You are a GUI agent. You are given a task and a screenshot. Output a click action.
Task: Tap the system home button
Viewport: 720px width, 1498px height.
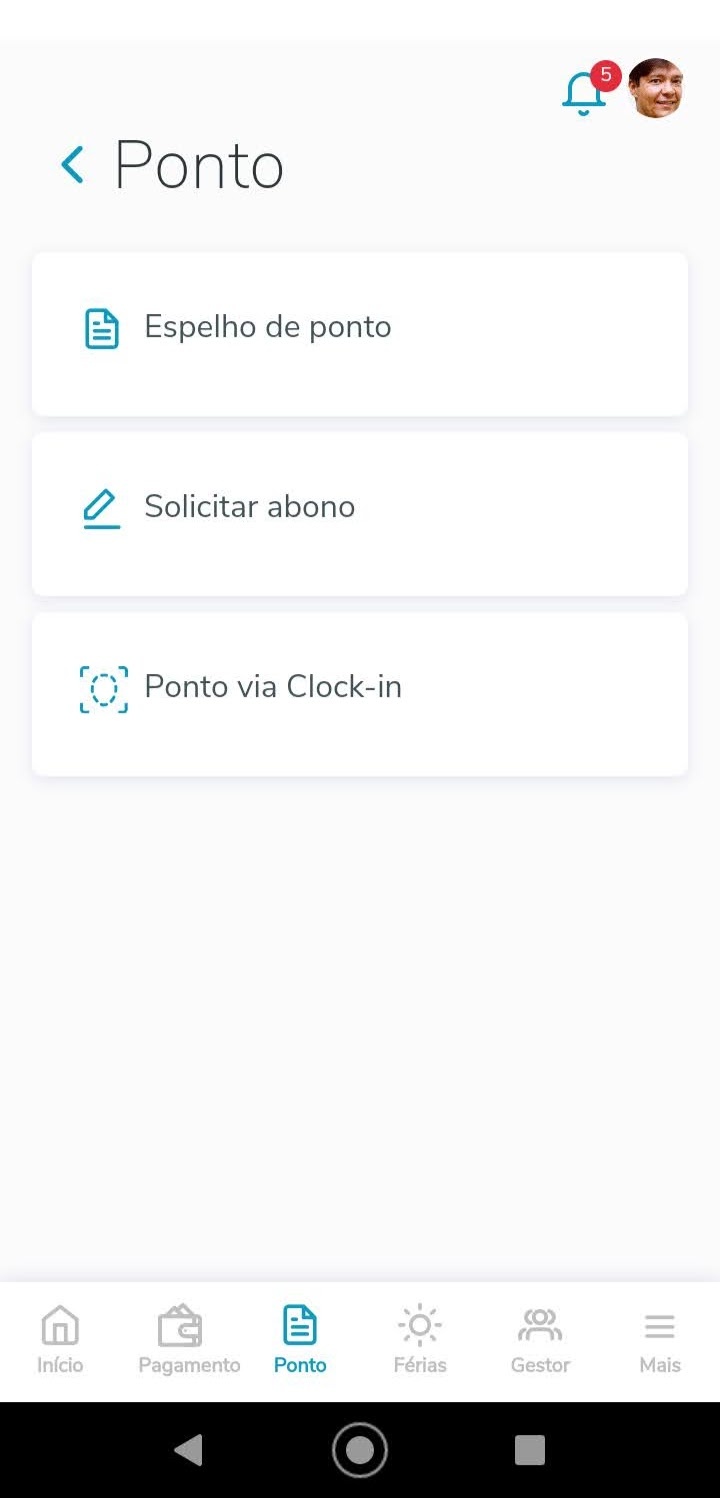(x=360, y=1450)
